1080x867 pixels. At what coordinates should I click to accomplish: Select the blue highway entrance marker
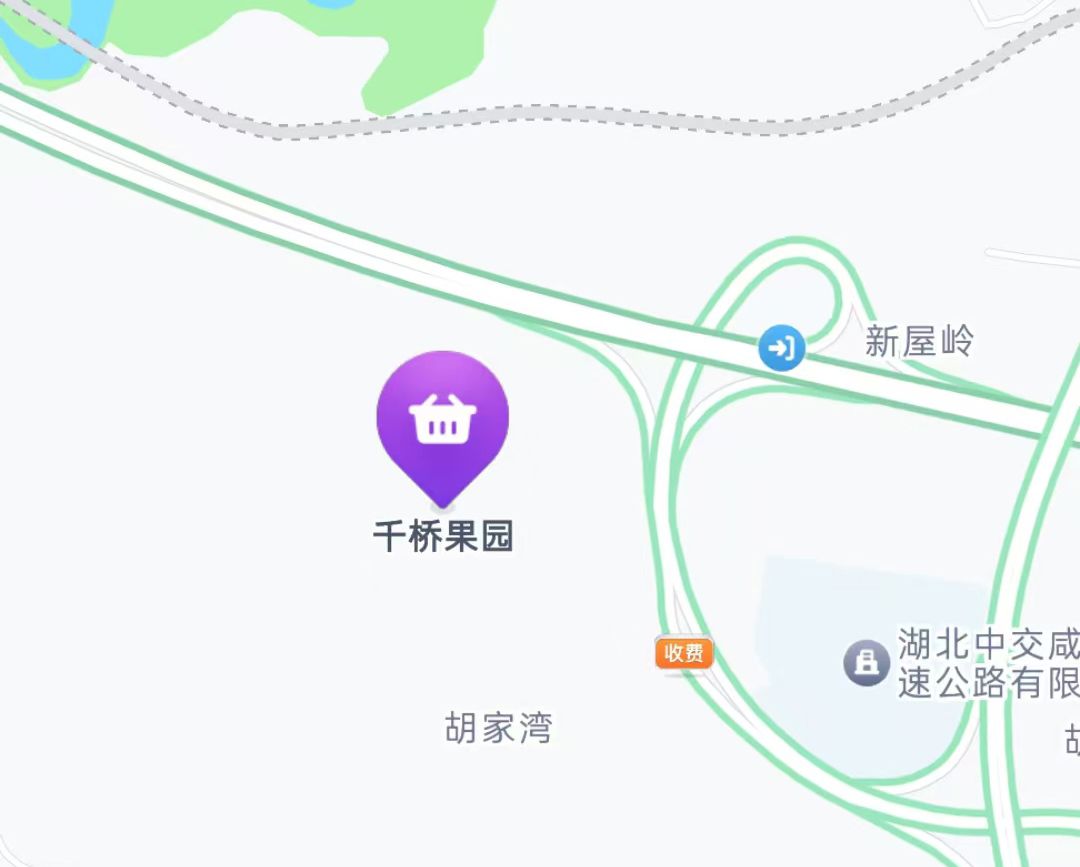coord(781,348)
